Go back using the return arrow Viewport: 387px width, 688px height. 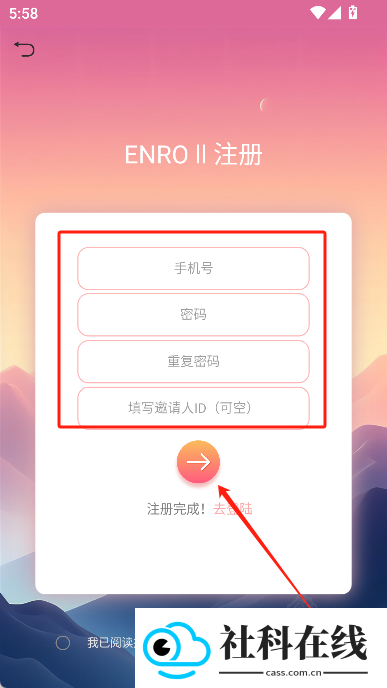click(24, 49)
